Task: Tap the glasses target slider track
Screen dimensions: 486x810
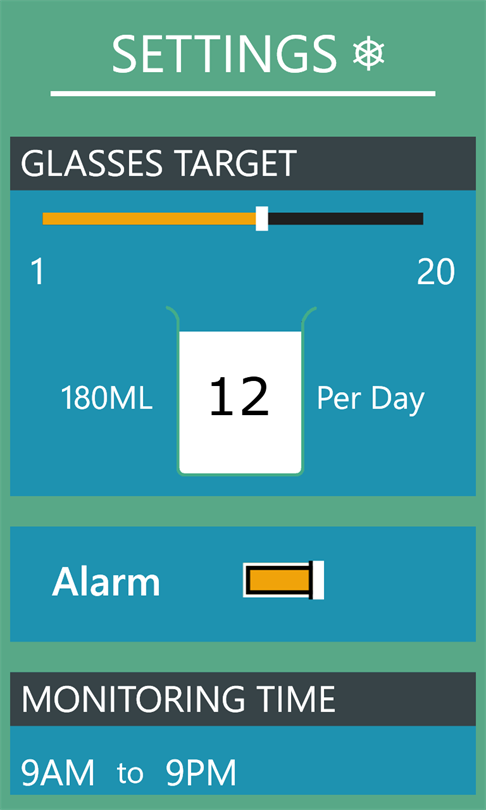Action: [x=233, y=219]
